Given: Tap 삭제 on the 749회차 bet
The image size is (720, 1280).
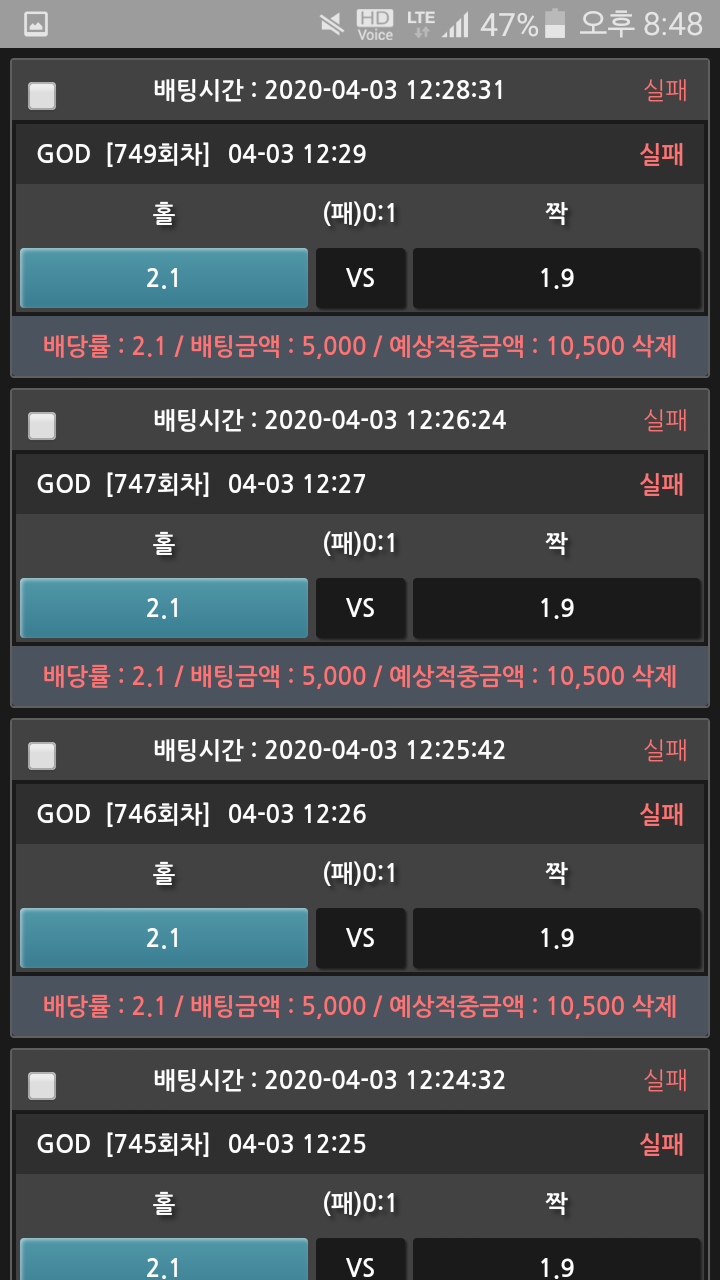Looking at the screenshot, I should 654,346.
